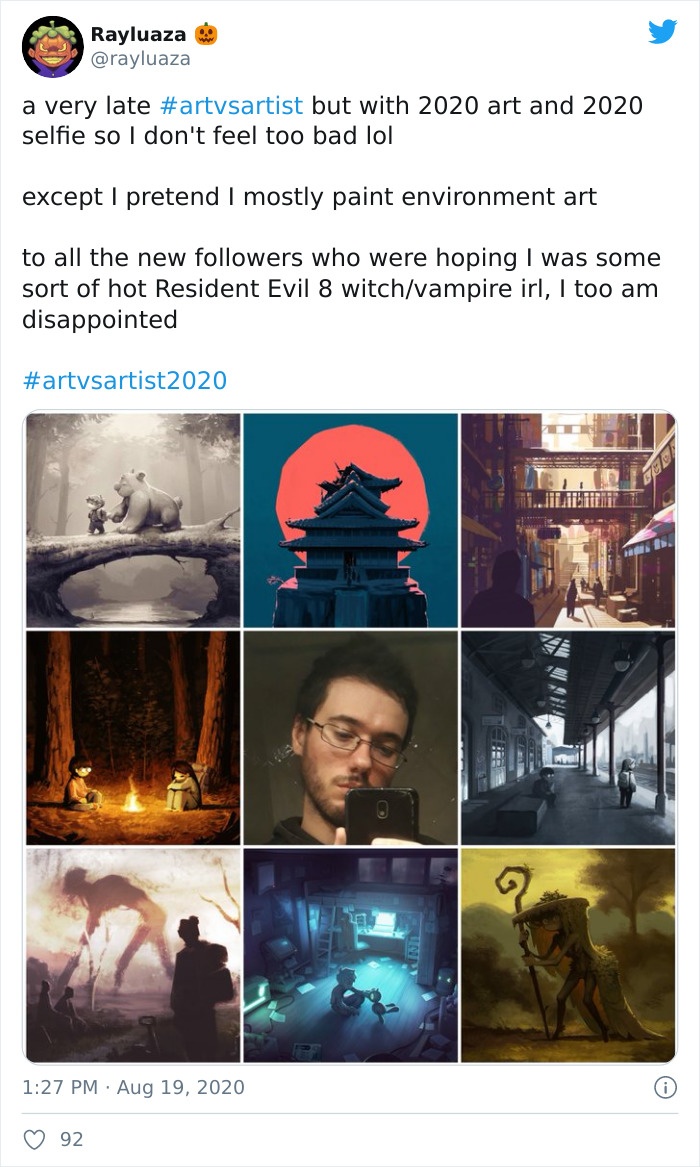The width and height of the screenshot is (700, 1167).
Task: Tap the Twitter bird icon
Action: [x=662, y=31]
